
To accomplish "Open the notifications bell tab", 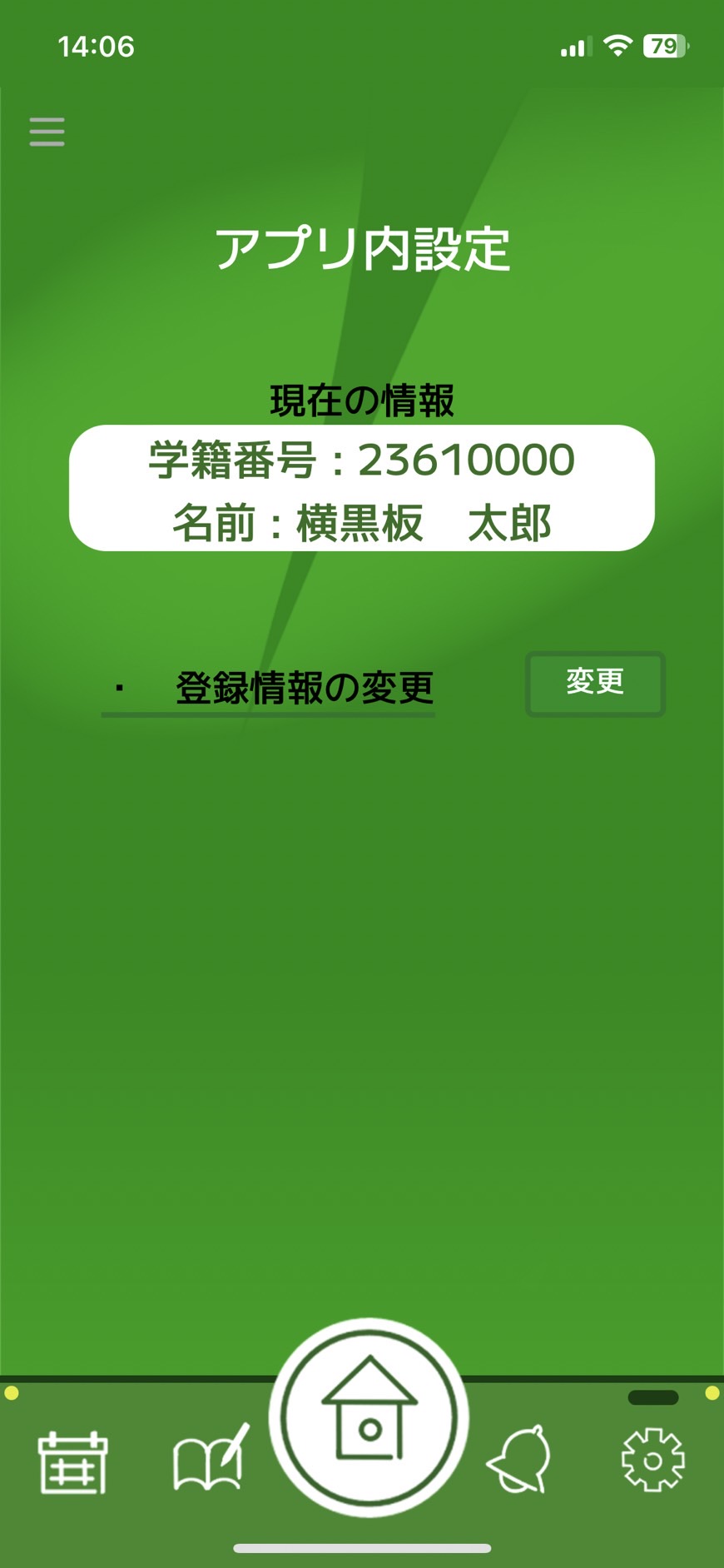I will tap(520, 1459).
